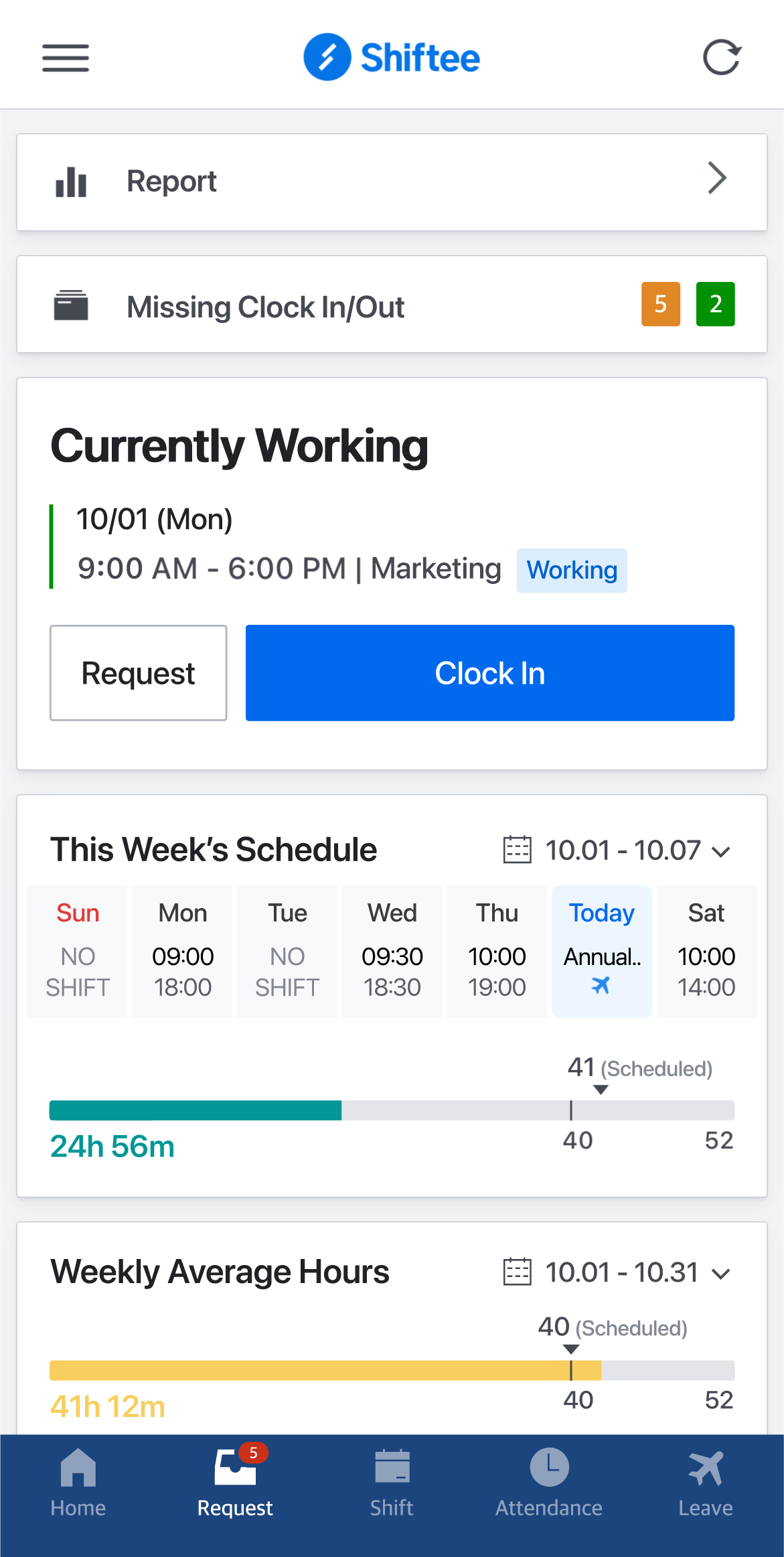784x1557 pixels.
Task: Open Today's annual leave entry
Action: (x=602, y=952)
